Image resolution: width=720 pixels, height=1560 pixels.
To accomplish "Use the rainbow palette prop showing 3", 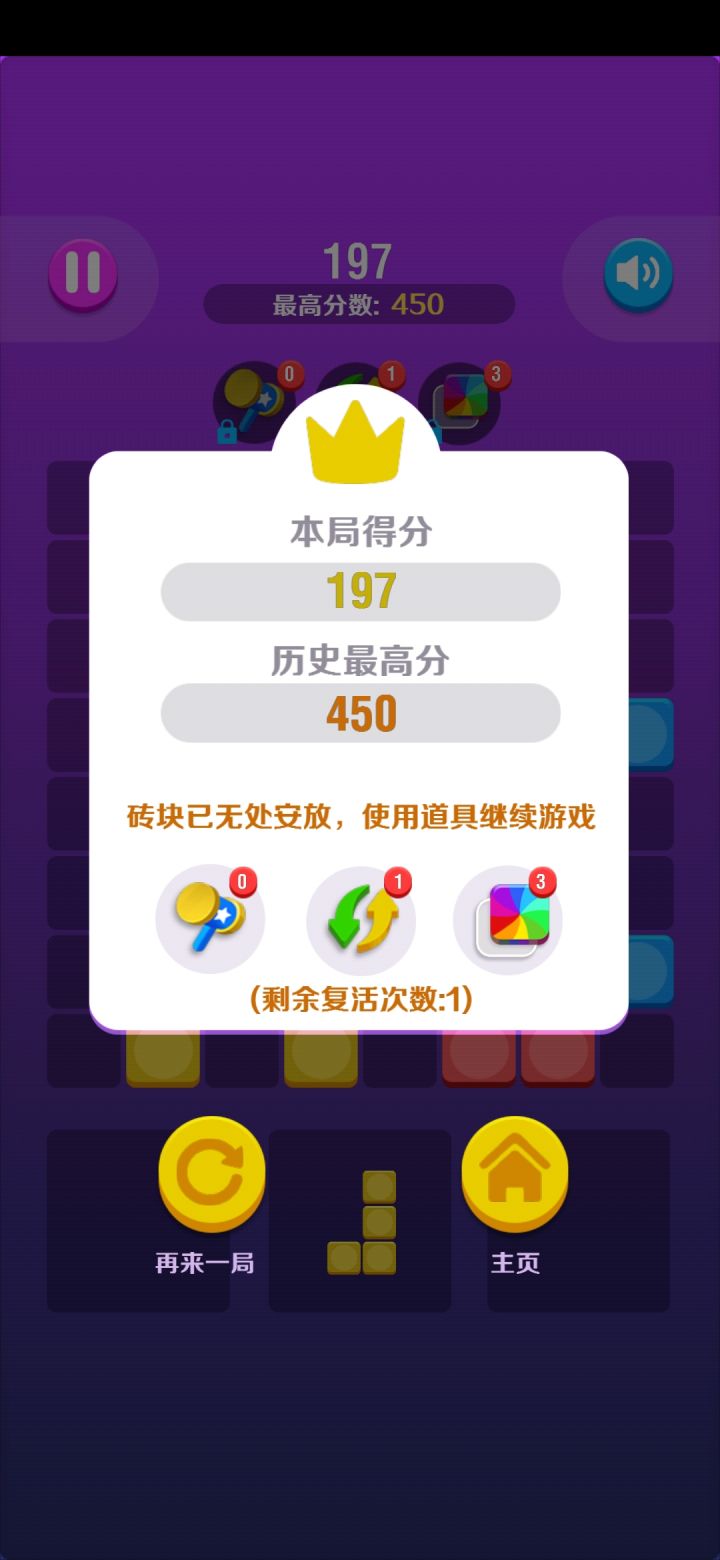I will pyautogui.click(x=508, y=918).
